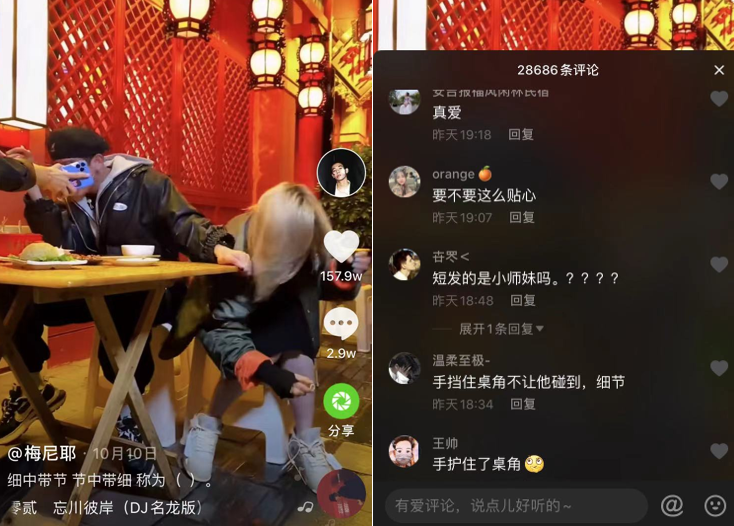Expand 展开1条回复 under 短发的是小师妹吗
The image size is (734, 526).
tap(501, 328)
